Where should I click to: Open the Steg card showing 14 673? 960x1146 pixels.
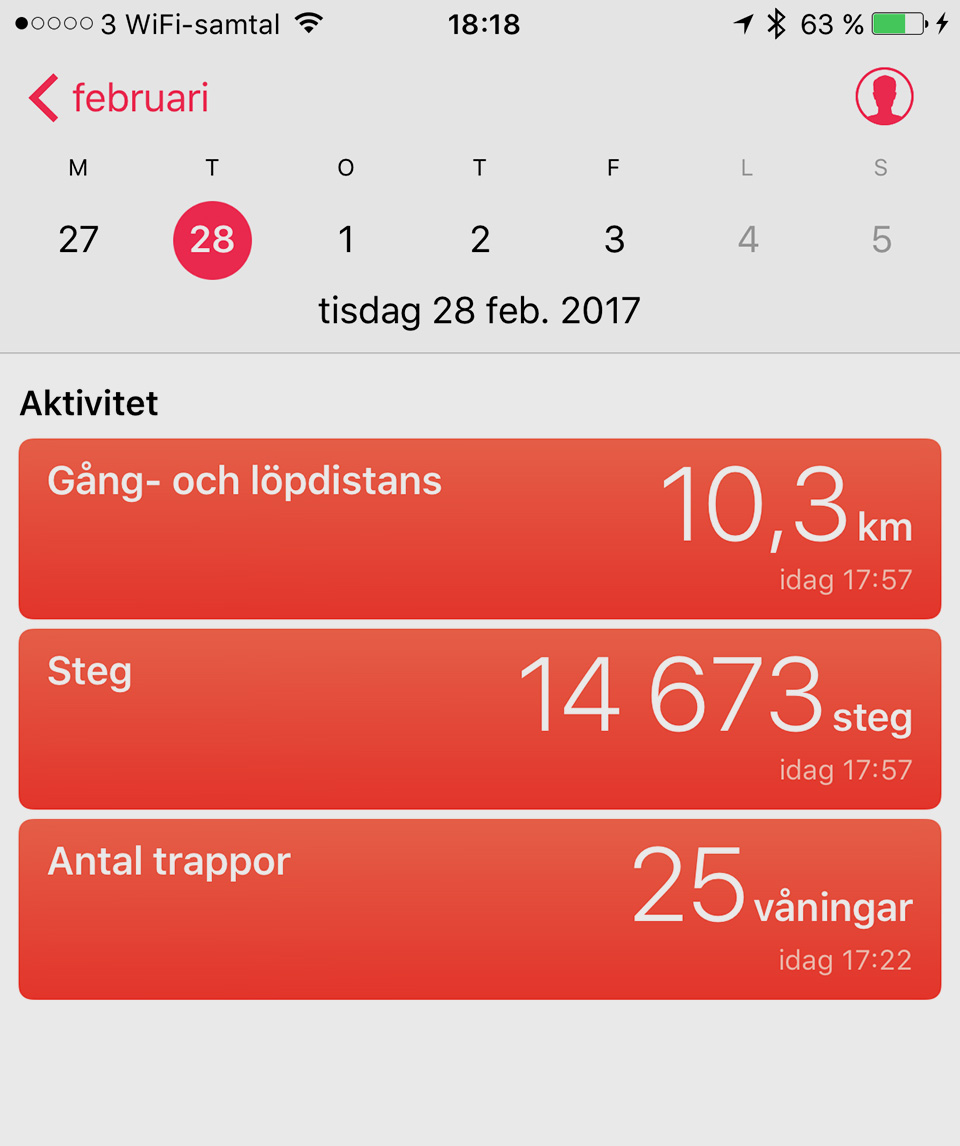(480, 718)
